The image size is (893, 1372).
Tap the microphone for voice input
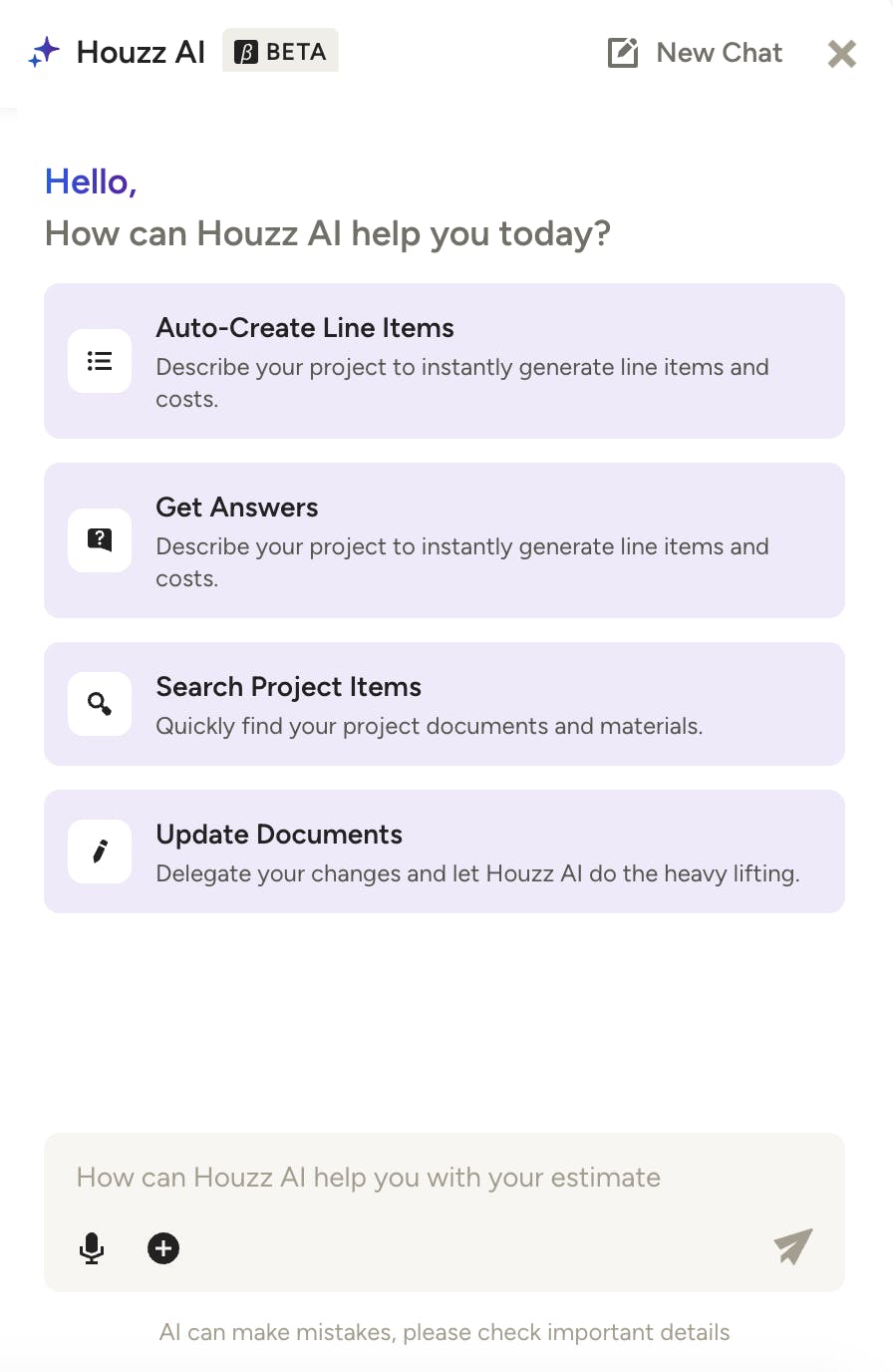92,1248
